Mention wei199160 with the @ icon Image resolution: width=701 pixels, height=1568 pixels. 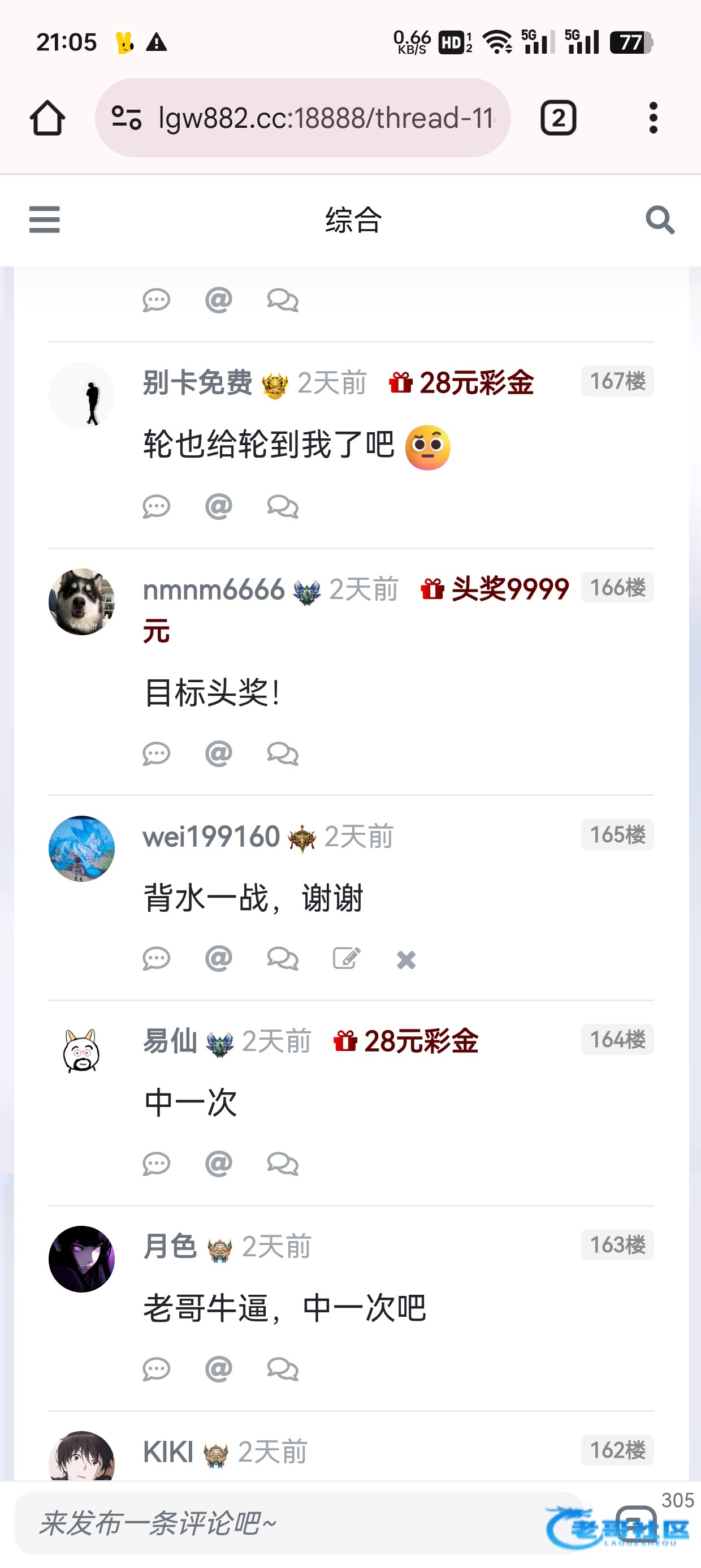218,959
